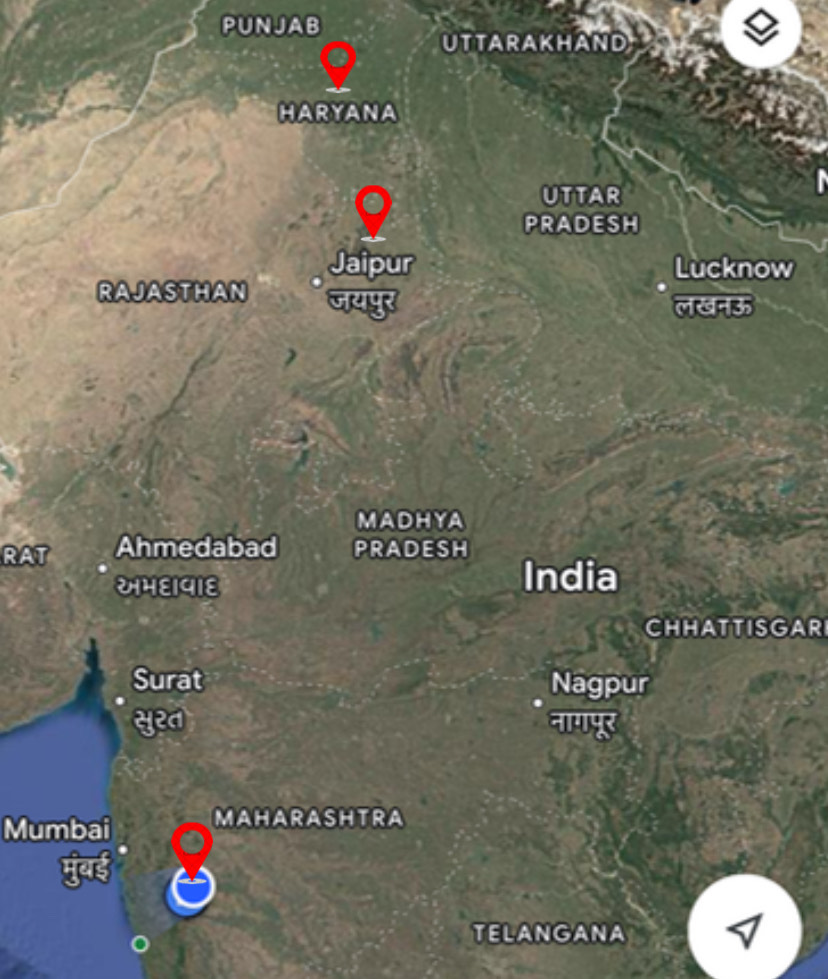Select the red pin above Jaipur
This screenshot has width=828, height=979.
[373, 208]
